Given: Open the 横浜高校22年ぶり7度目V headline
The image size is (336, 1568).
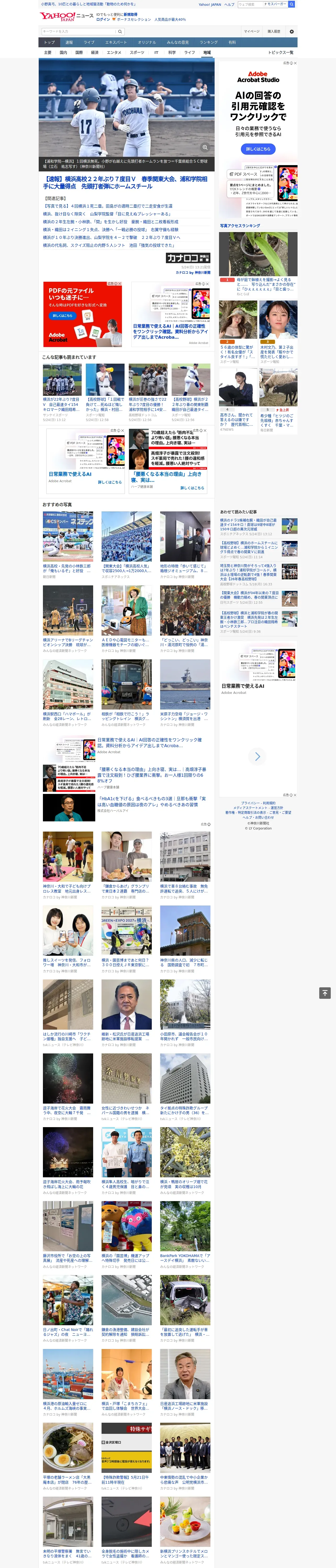Looking at the screenshot, I should 125,183.
